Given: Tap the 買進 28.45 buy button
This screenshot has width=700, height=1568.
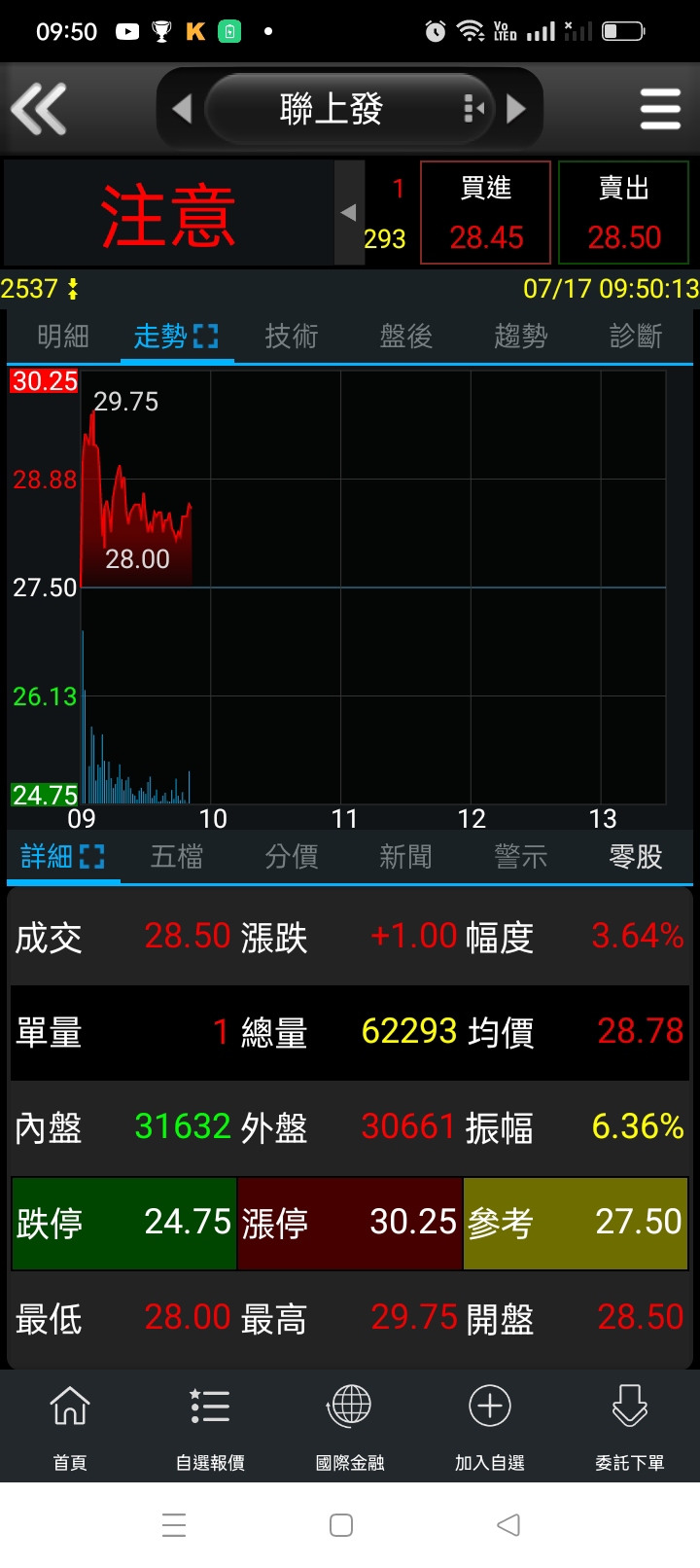Looking at the screenshot, I should click(485, 213).
